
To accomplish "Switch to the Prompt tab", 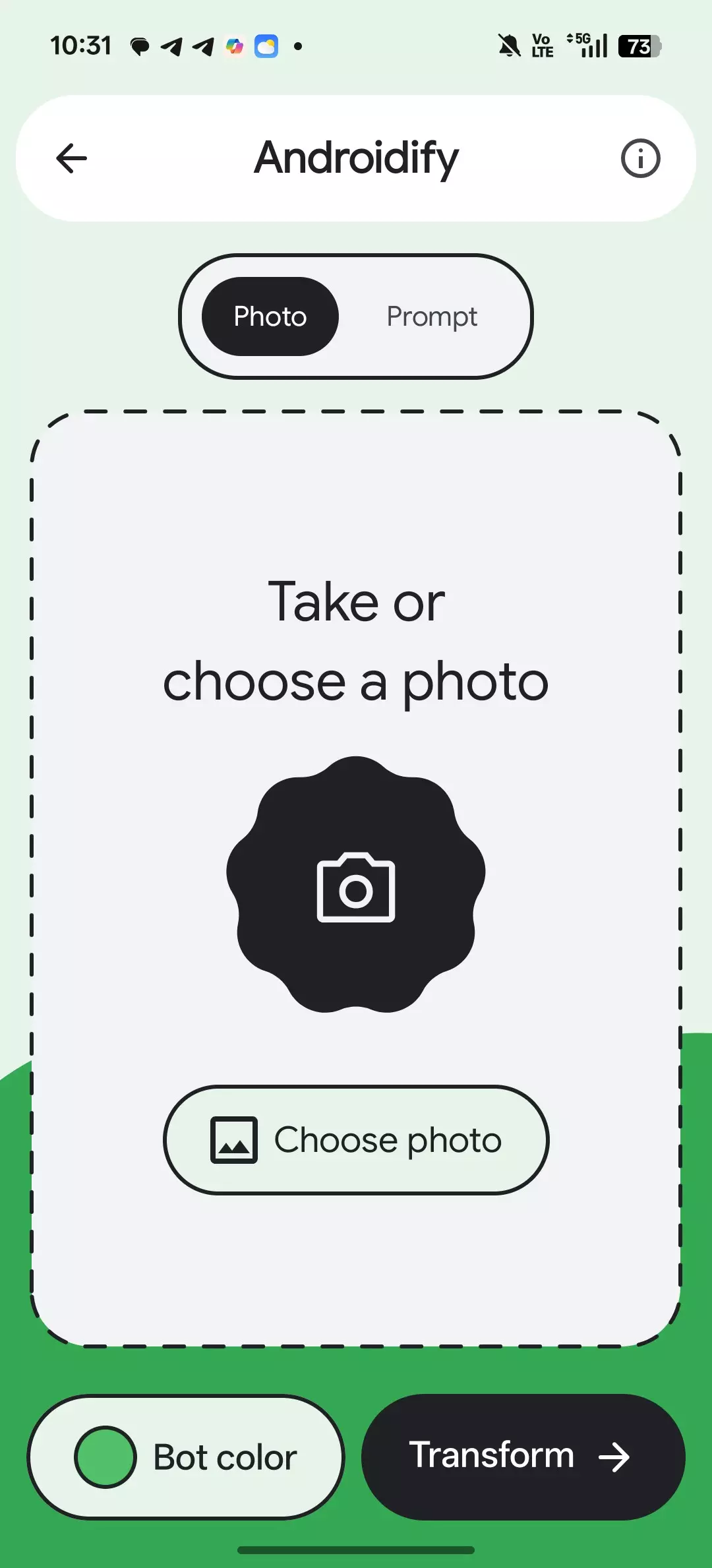I will [x=432, y=317].
